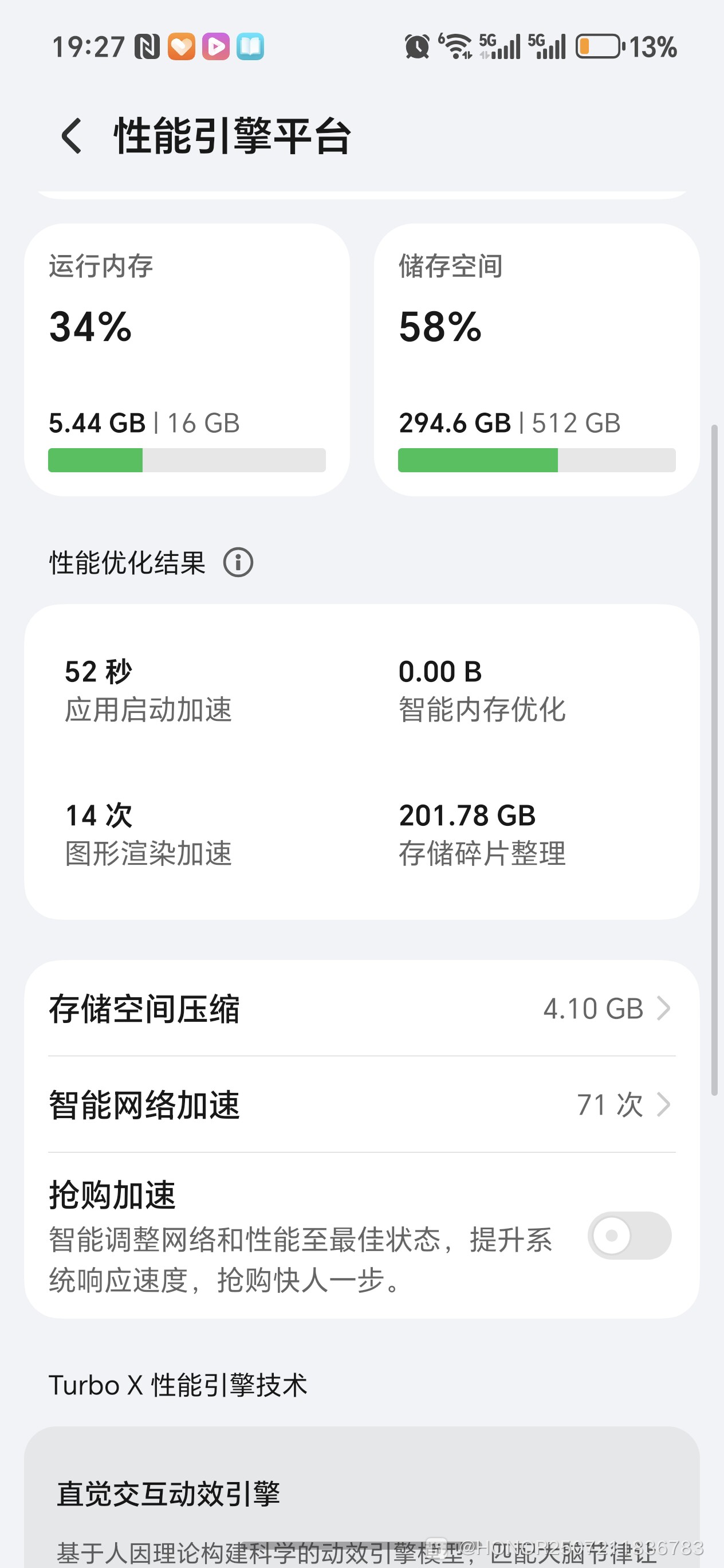Image resolution: width=724 pixels, height=1568 pixels.
Task: Open the 存储空间压缩 row showing 4.10 GB
Action: 362,1009
